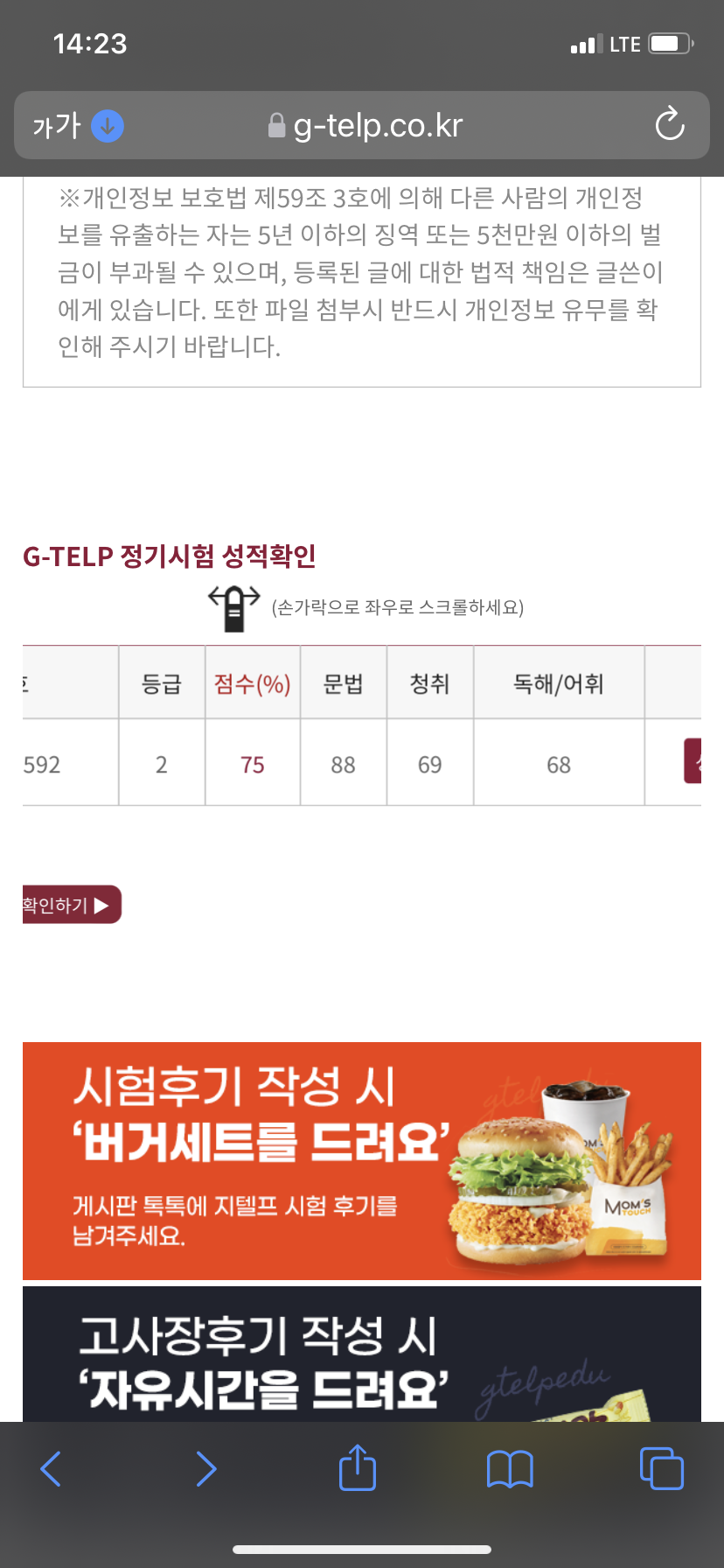This screenshot has height=1568, width=724.
Task: Reload the current page
Action: pyautogui.click(x=670, y=125)
